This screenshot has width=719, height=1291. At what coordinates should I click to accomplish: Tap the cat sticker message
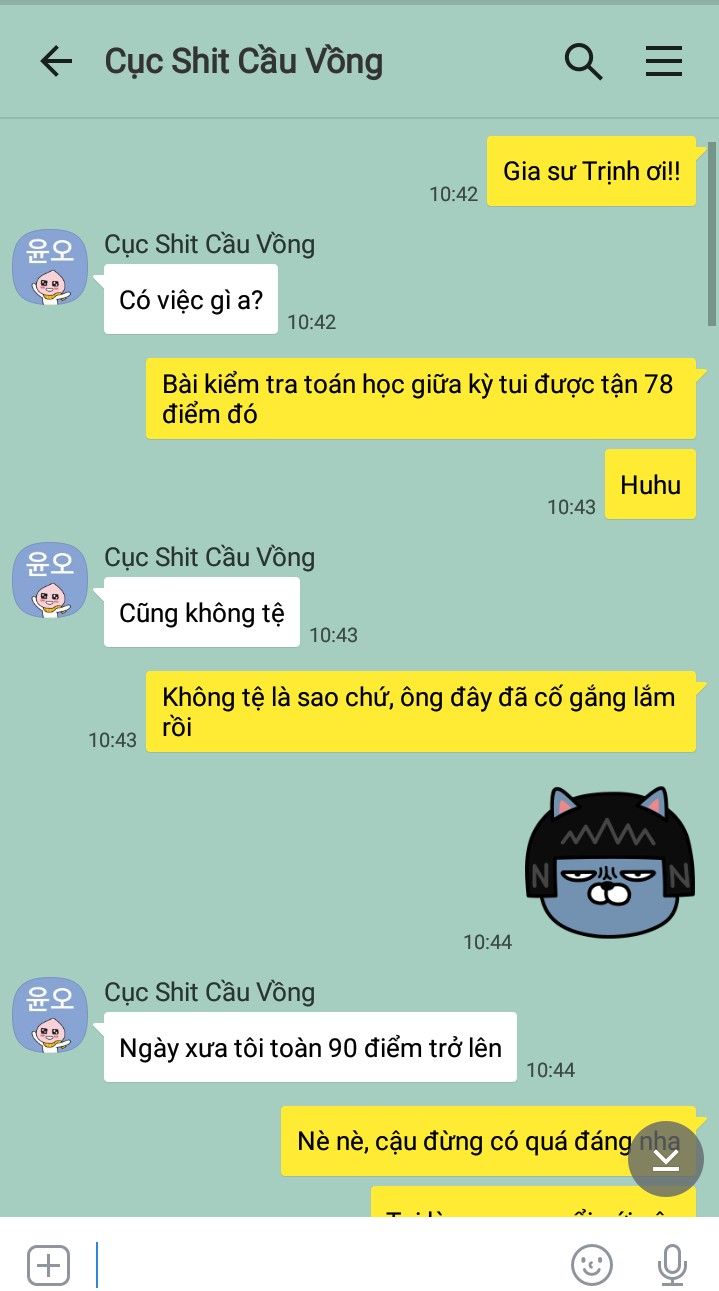609,859
